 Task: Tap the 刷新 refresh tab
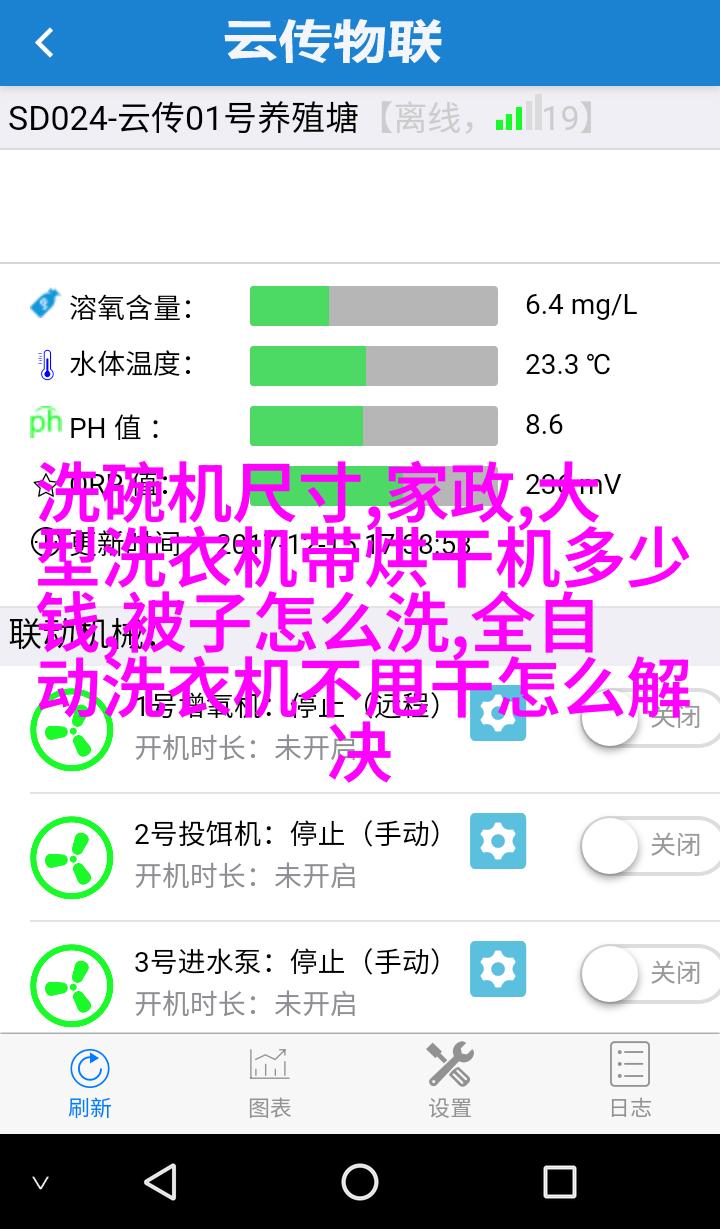(90, 1082)
